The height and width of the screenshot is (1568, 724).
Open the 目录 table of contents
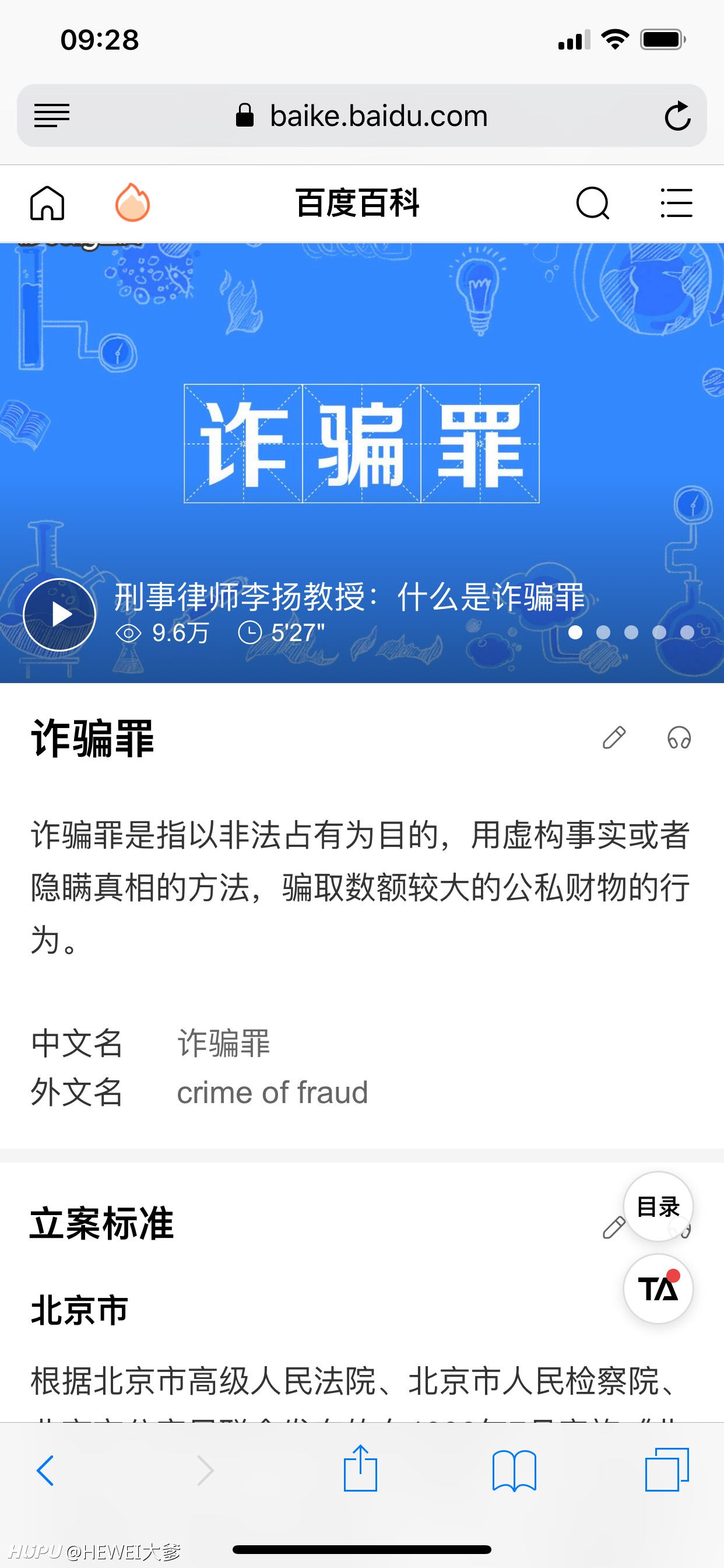[658, 1206]
